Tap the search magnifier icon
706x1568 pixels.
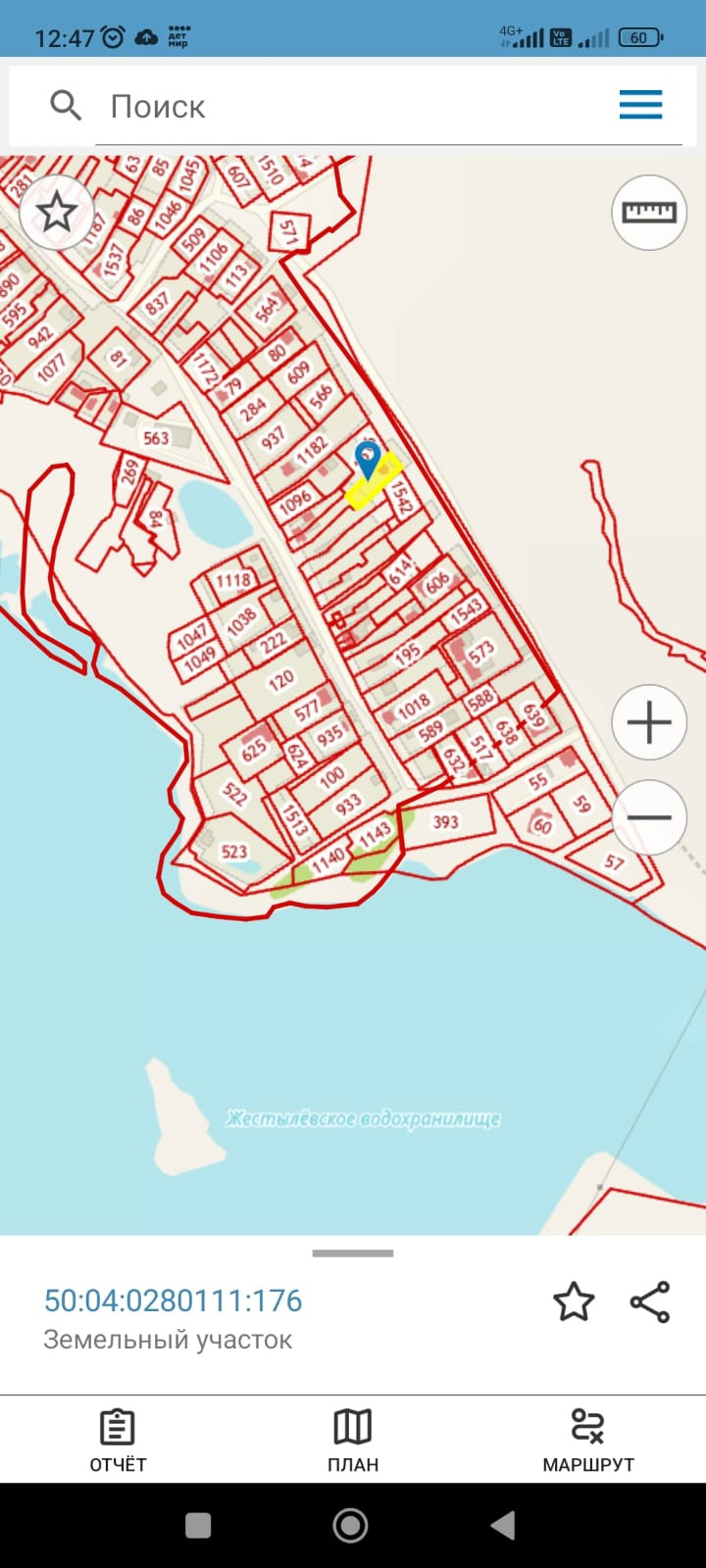66,105
